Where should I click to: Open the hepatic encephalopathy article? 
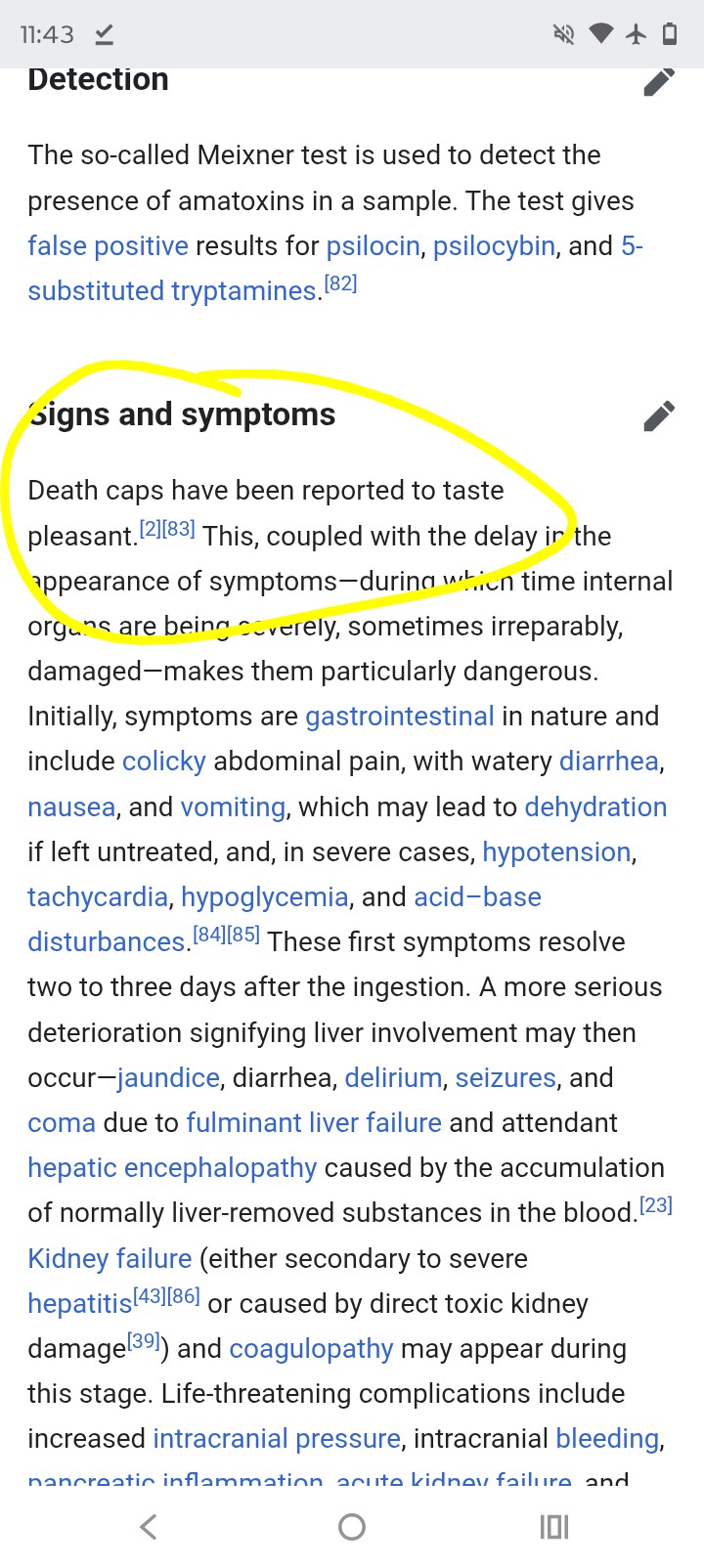point(172,1168)
